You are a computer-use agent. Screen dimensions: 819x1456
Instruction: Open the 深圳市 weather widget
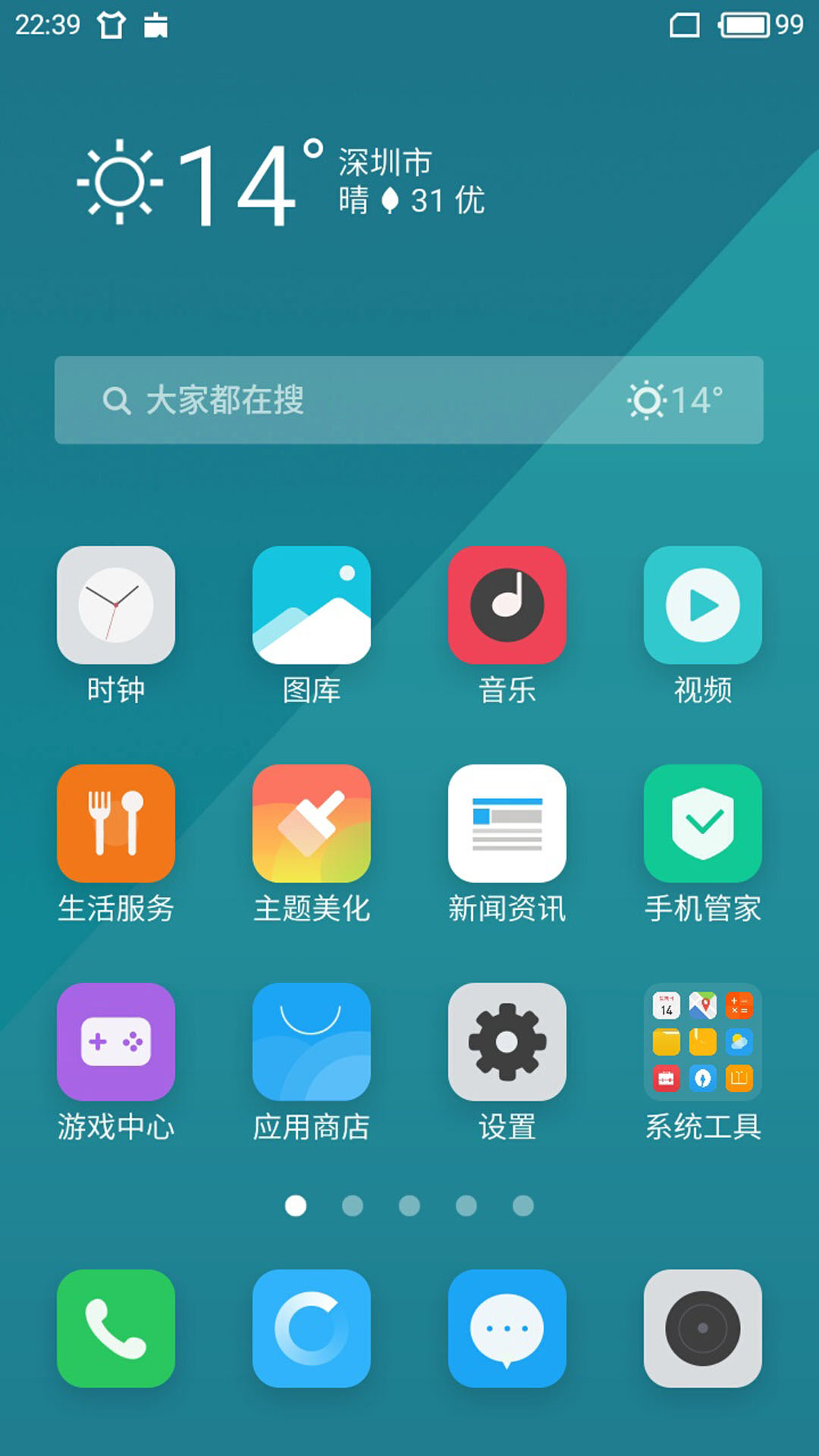click(x=281, y=183)
